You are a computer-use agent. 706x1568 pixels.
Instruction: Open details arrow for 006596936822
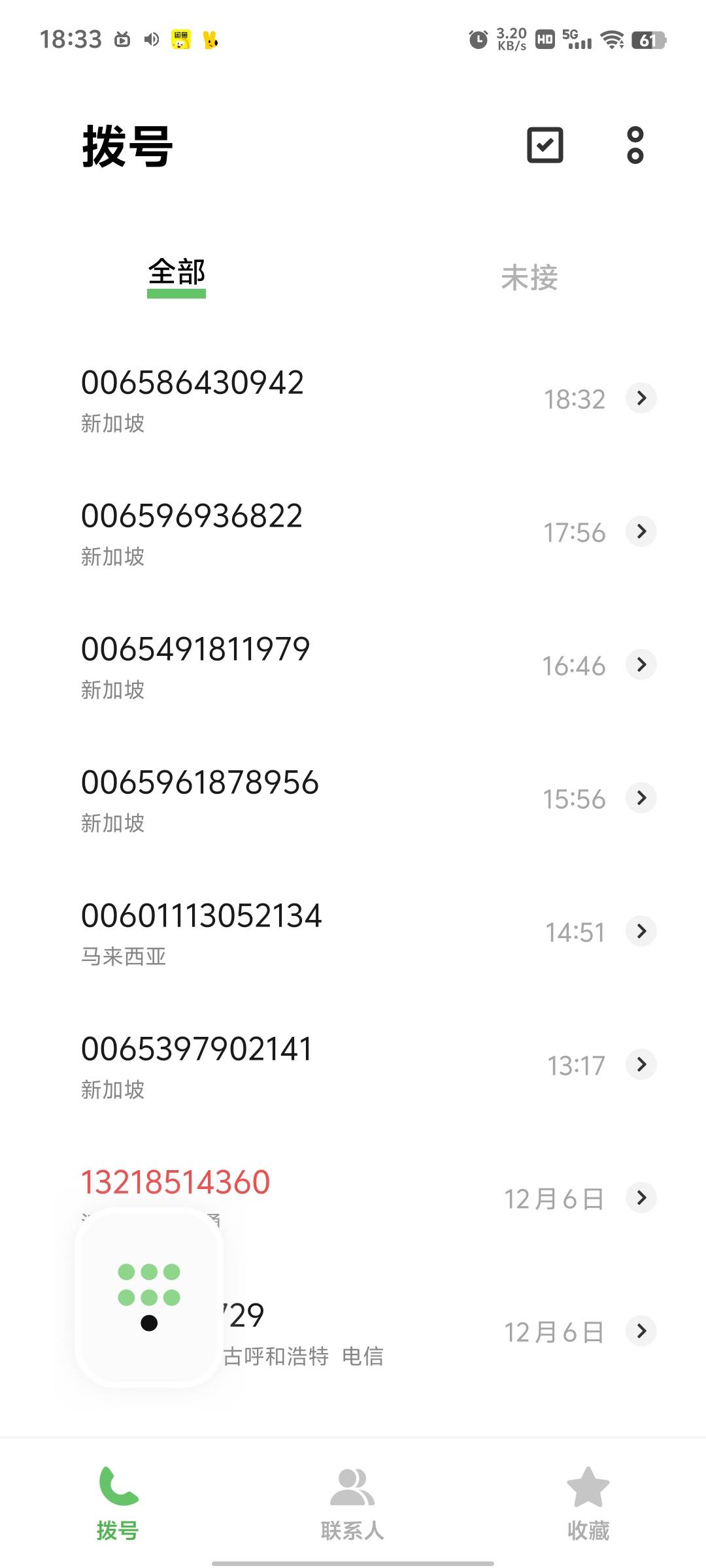(x=641, y=531)
